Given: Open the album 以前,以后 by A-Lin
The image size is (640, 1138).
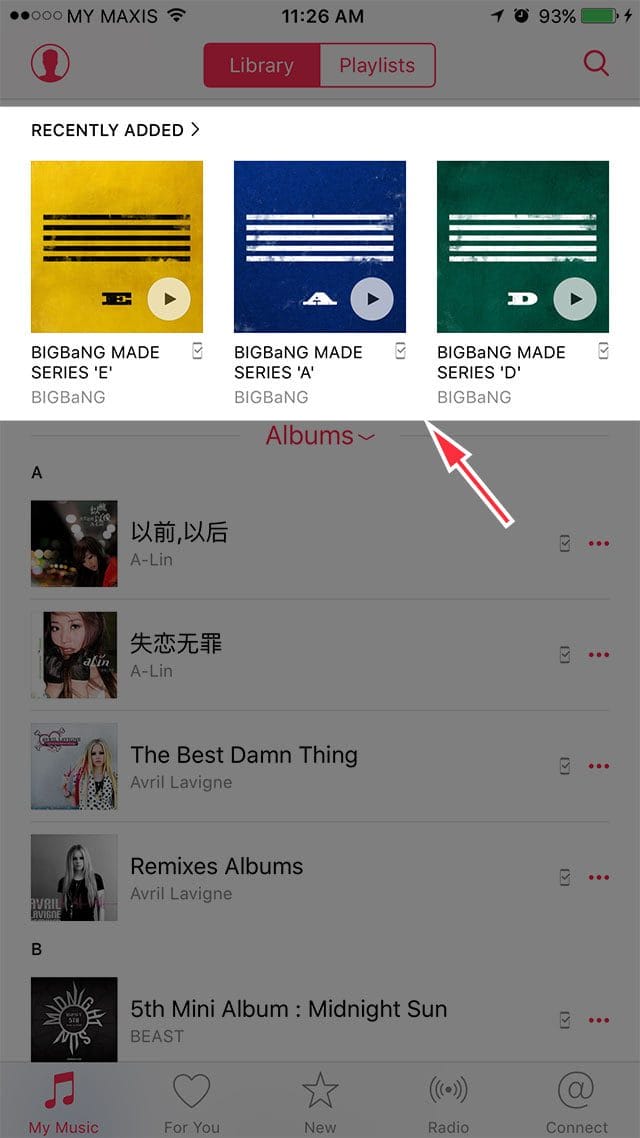Looking at the screenshot, I should tap(180, 543).
